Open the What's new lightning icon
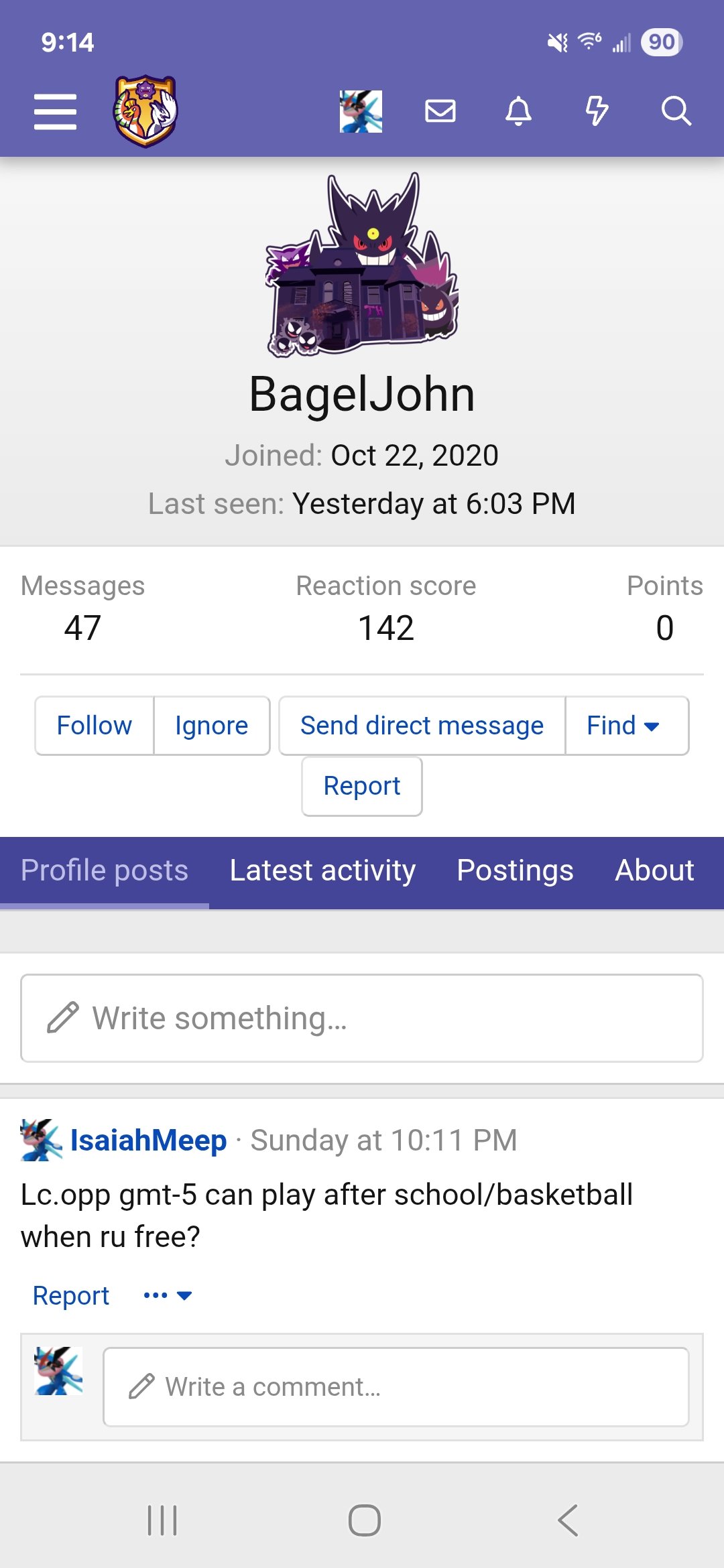724x1568 pixels. [x=597, y=111]
